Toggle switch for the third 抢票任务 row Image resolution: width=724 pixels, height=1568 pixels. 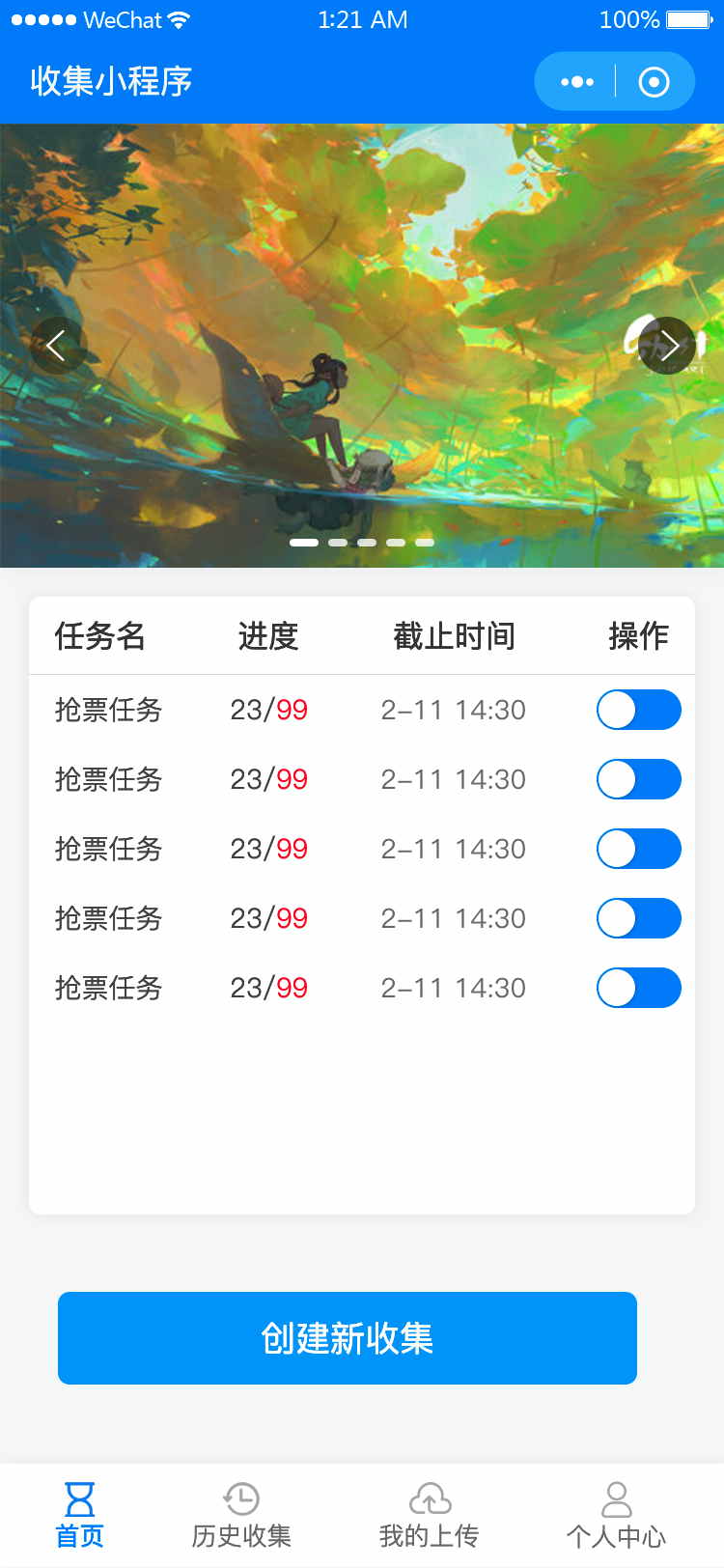pyautogui.click(x=638, y=849)
